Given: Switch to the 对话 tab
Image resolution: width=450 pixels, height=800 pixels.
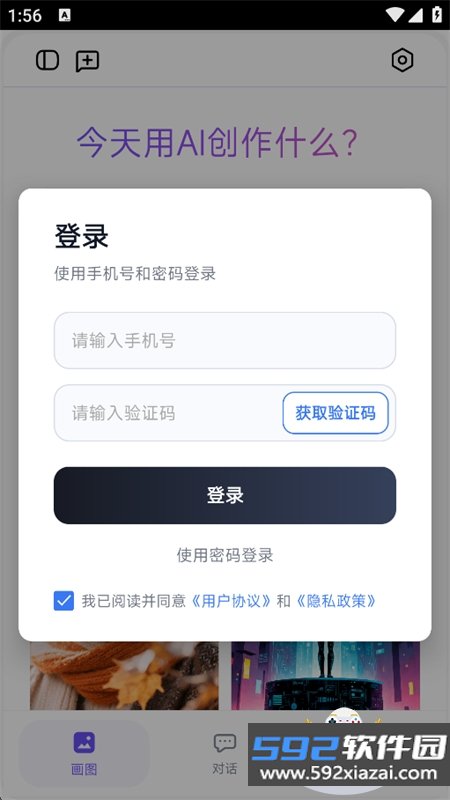Looking at the screenshot, I should 224,754.
